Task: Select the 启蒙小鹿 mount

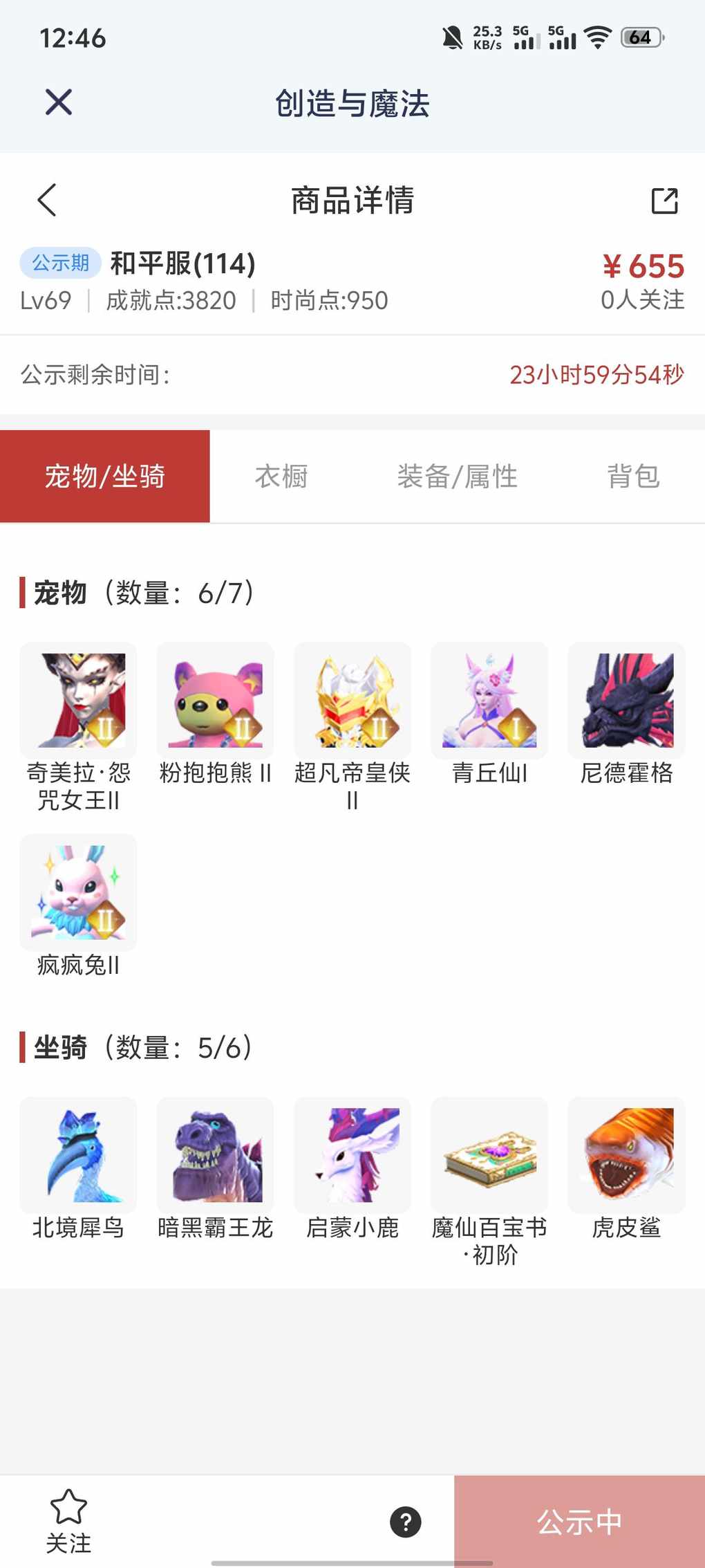Action: (x=352, y=1155)
